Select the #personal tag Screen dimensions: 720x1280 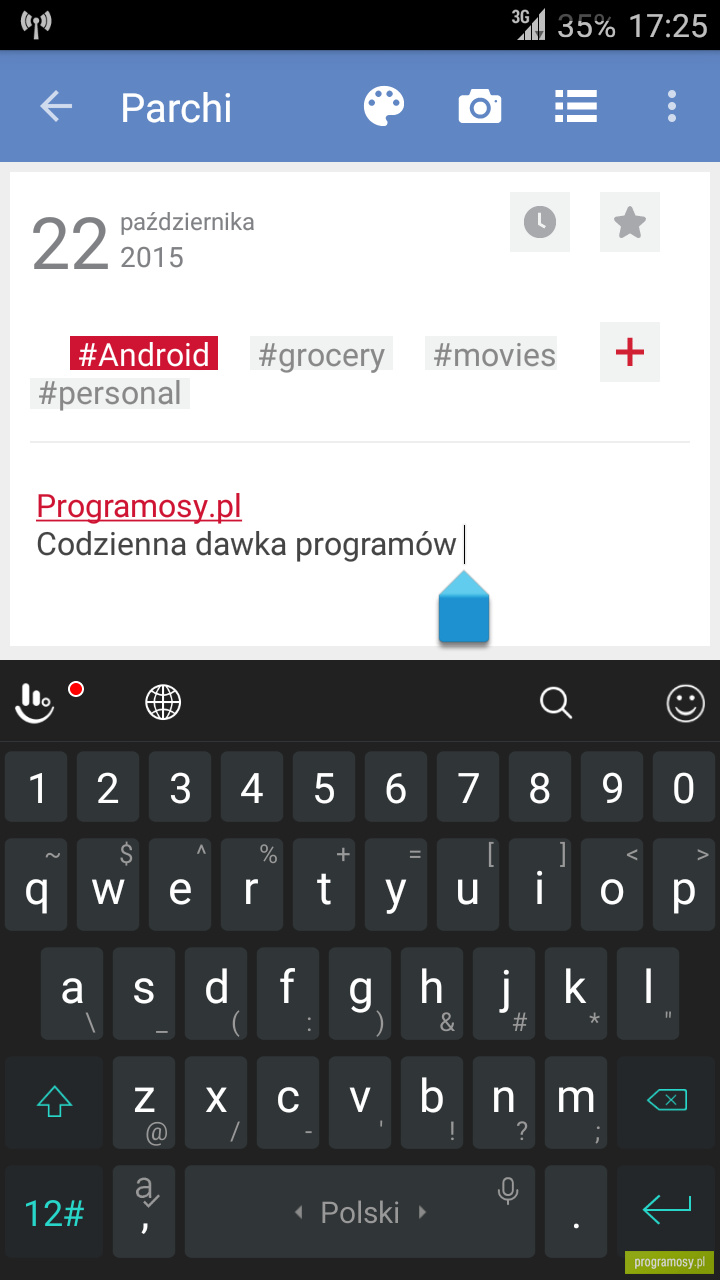click(110, 392)
